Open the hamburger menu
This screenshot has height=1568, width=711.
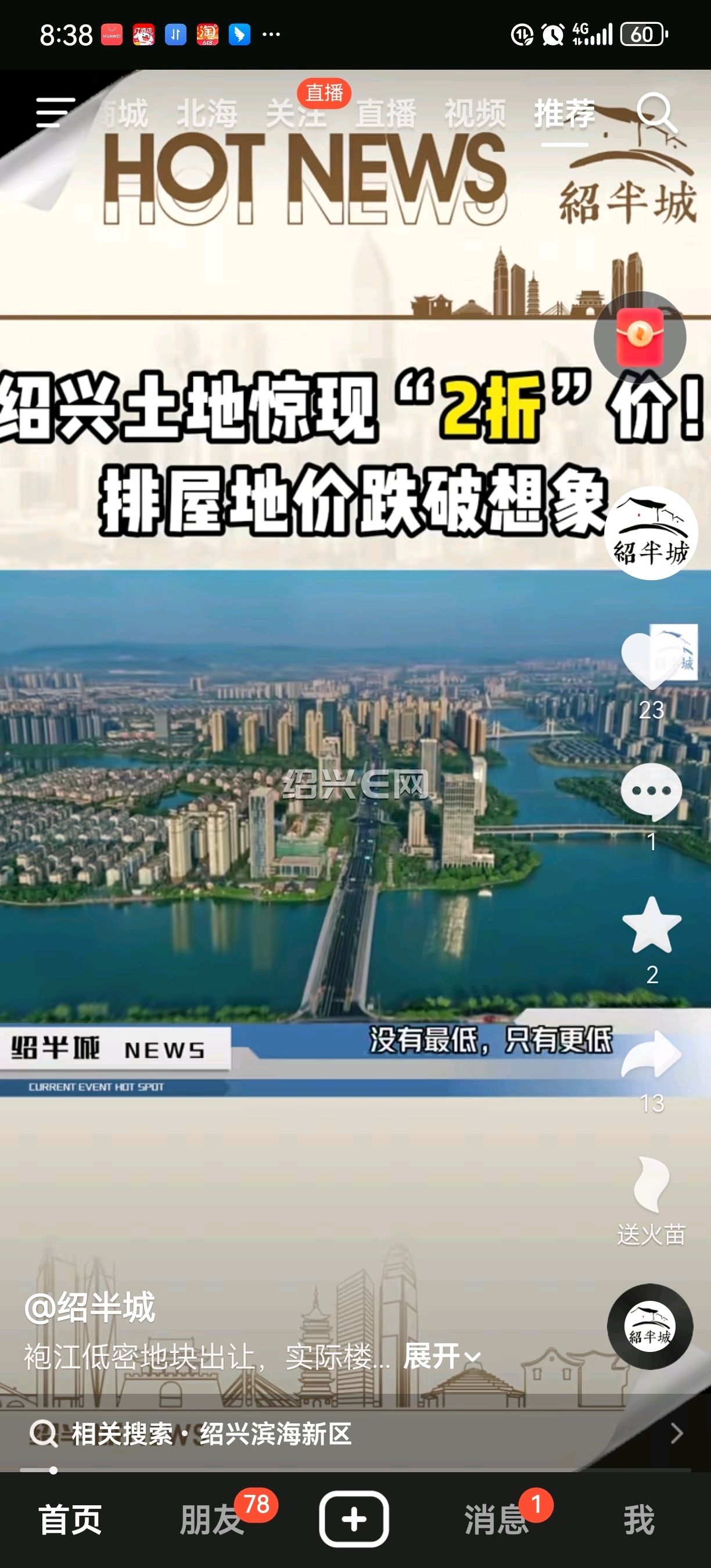coord(55,113)
